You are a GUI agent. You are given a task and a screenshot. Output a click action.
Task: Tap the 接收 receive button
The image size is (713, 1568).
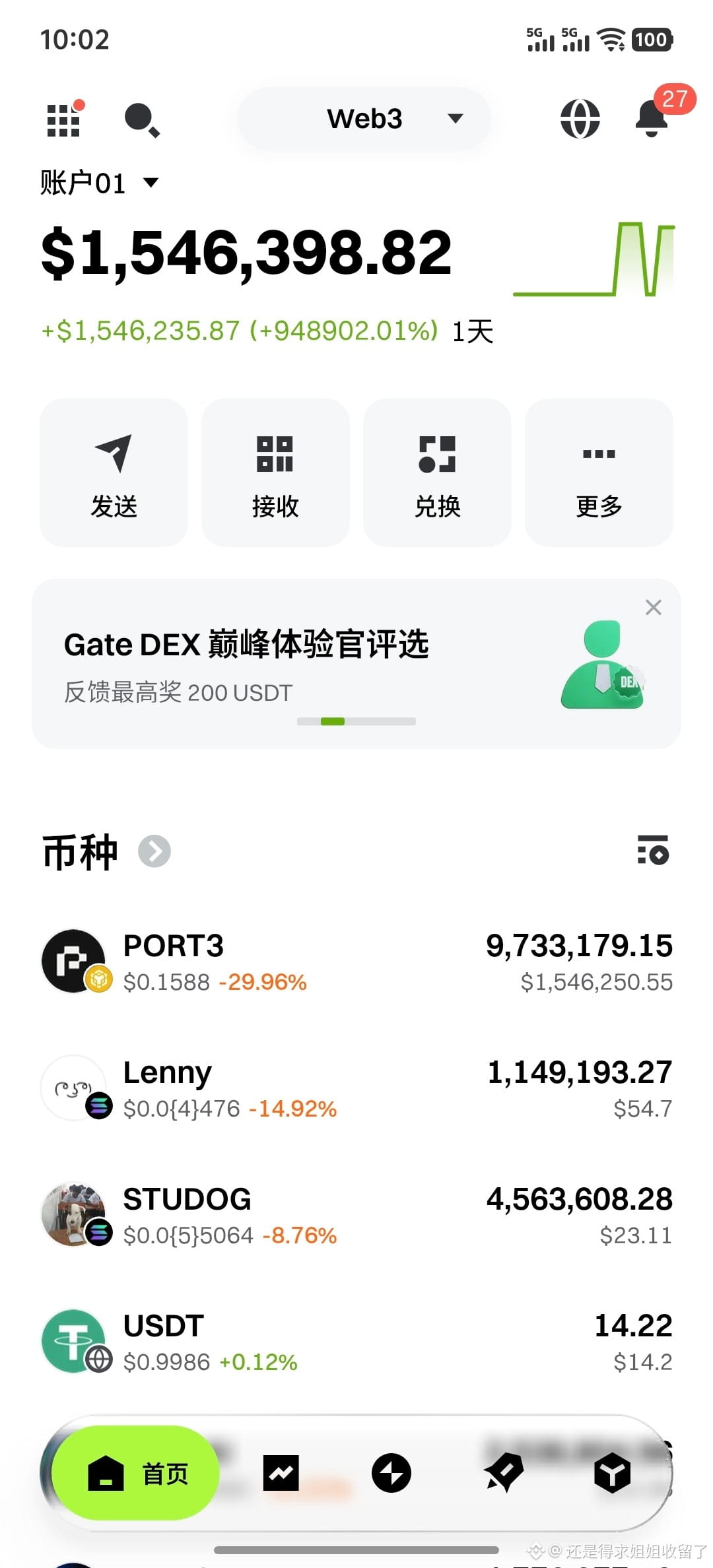tap(275, 472)
